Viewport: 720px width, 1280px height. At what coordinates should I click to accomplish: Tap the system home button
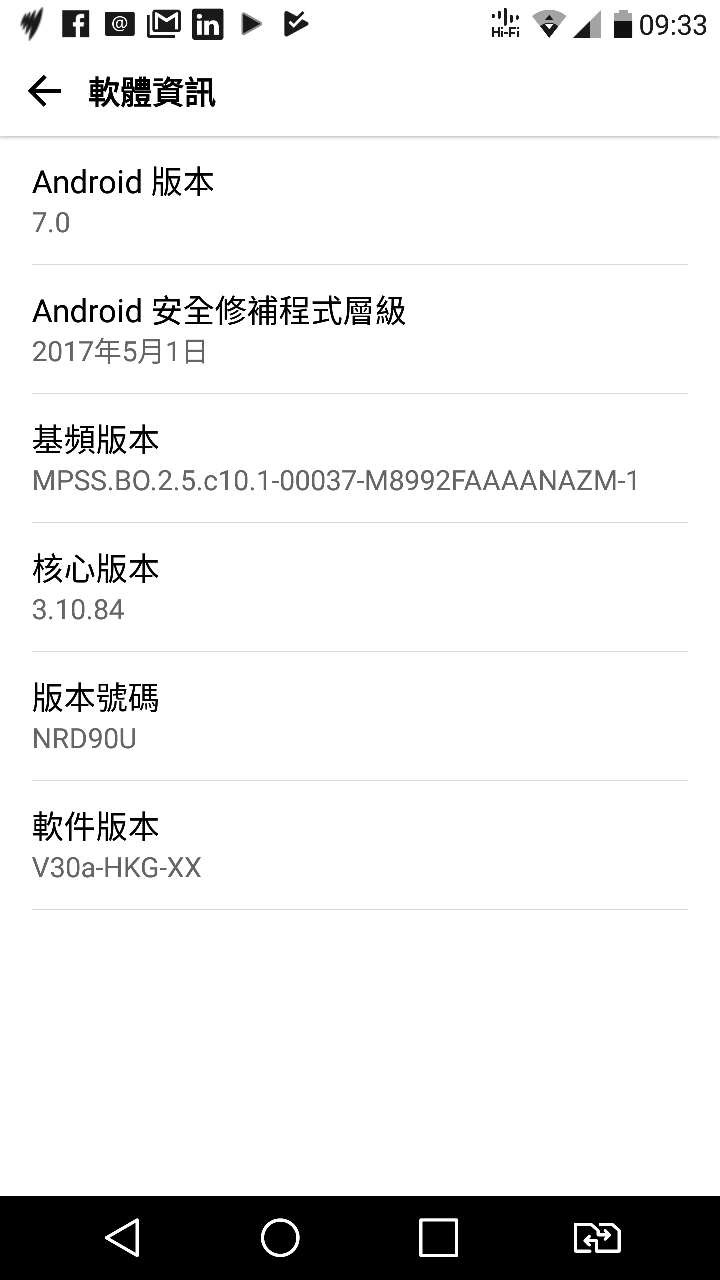click(280, 1238)
